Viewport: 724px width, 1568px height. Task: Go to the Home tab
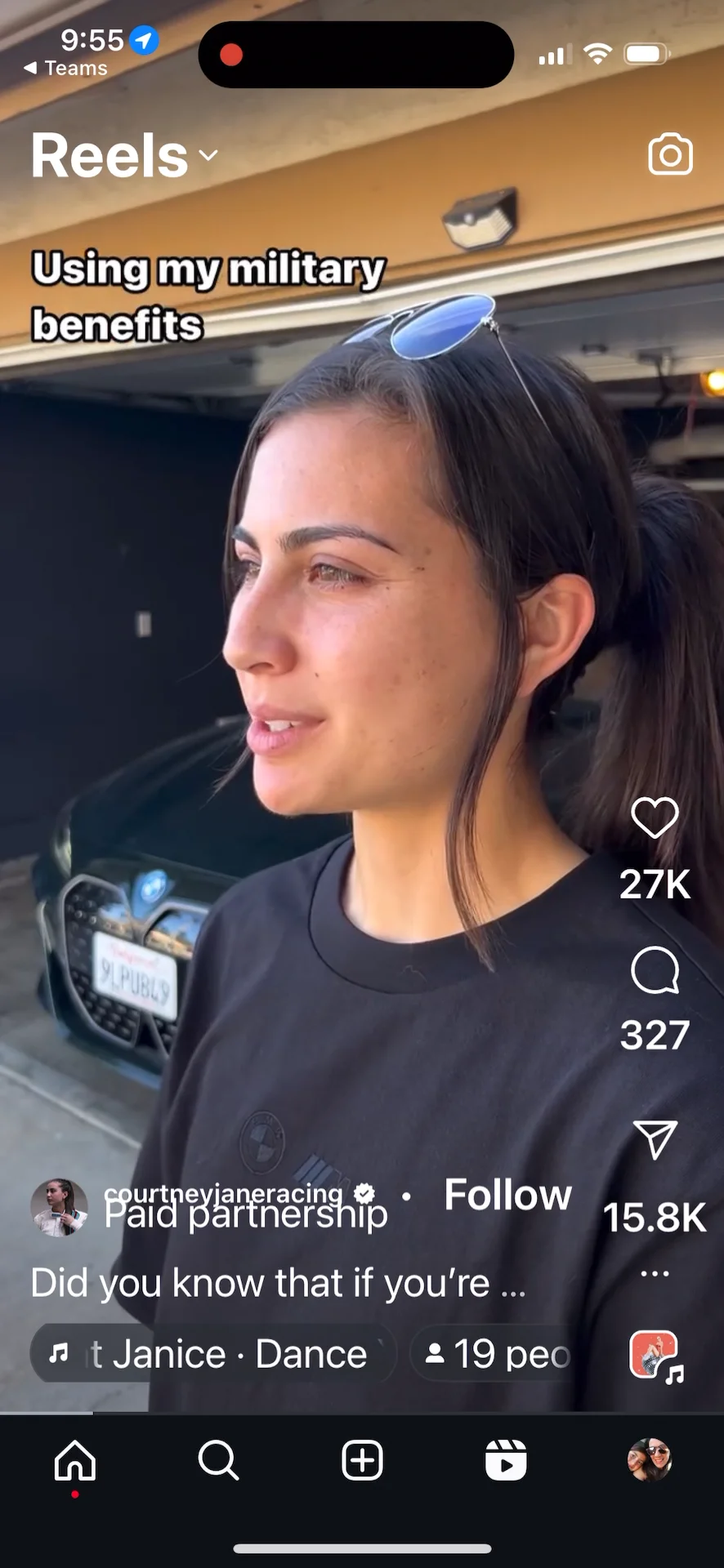pos(75,1460)
